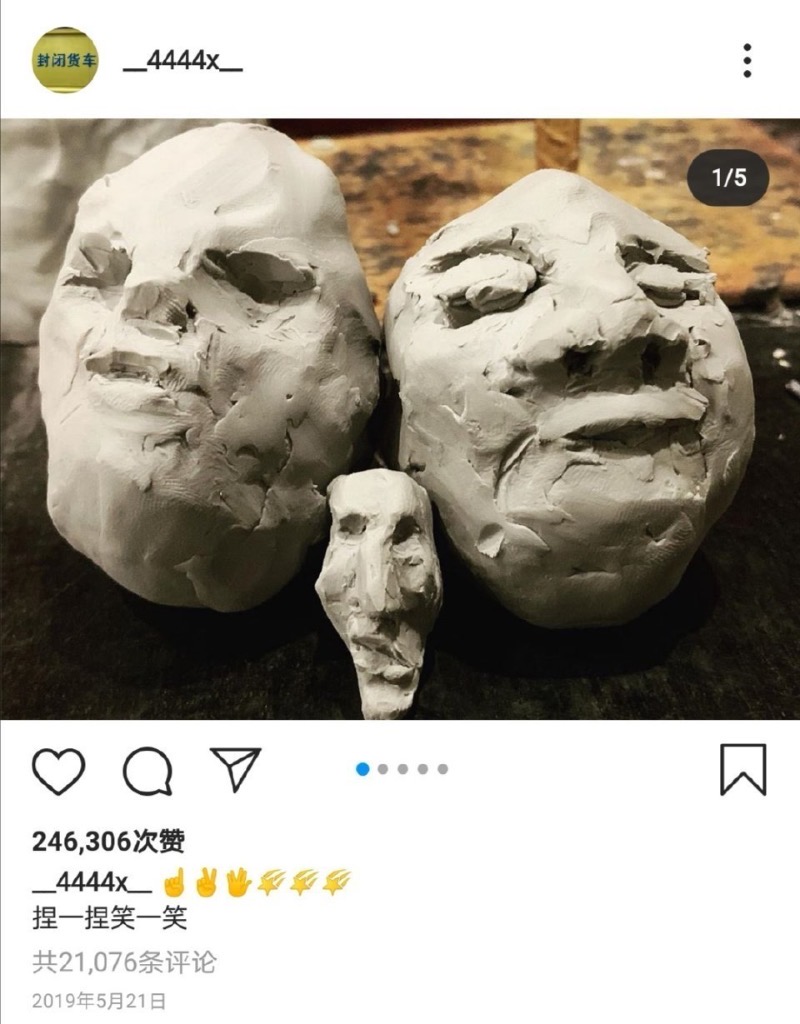Open the __4444x__ username in the caption
The height and width of the screenshot is (1024, 800).
(92, 884)
